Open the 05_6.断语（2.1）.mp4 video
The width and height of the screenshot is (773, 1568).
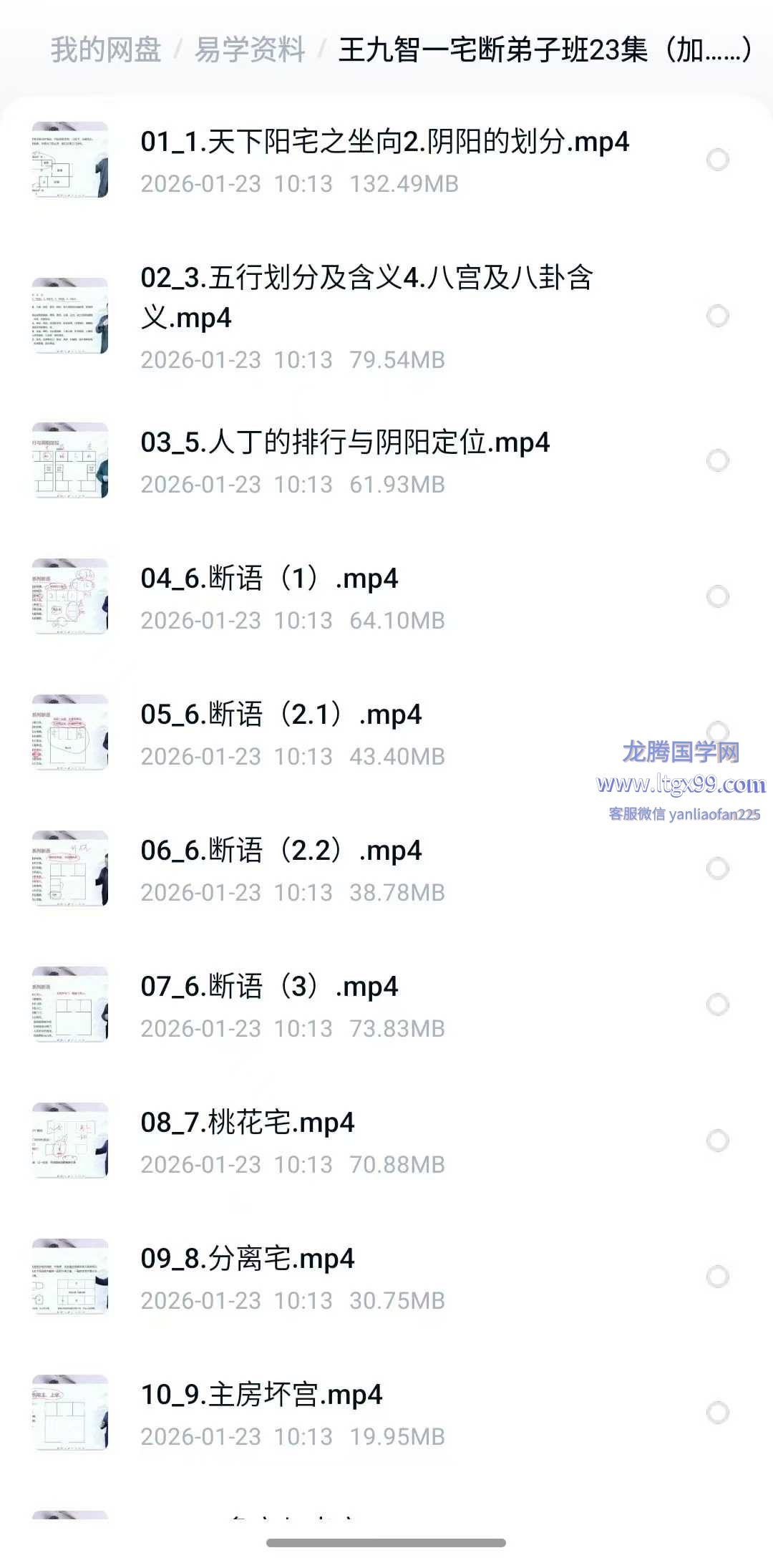281,715
